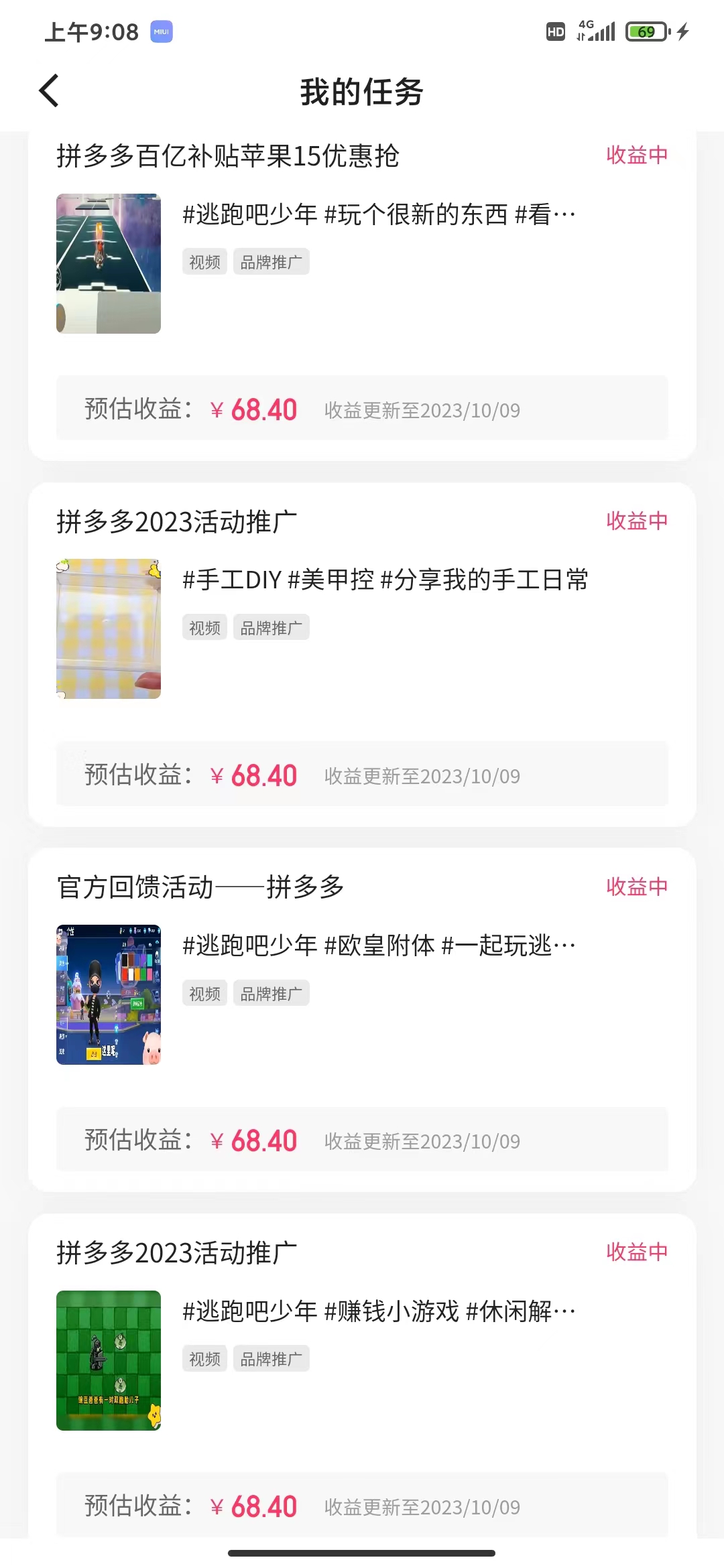Tap 收益中 on the last task card
The height and width of the screenshot is (1568, 724).
point(636,1252)
